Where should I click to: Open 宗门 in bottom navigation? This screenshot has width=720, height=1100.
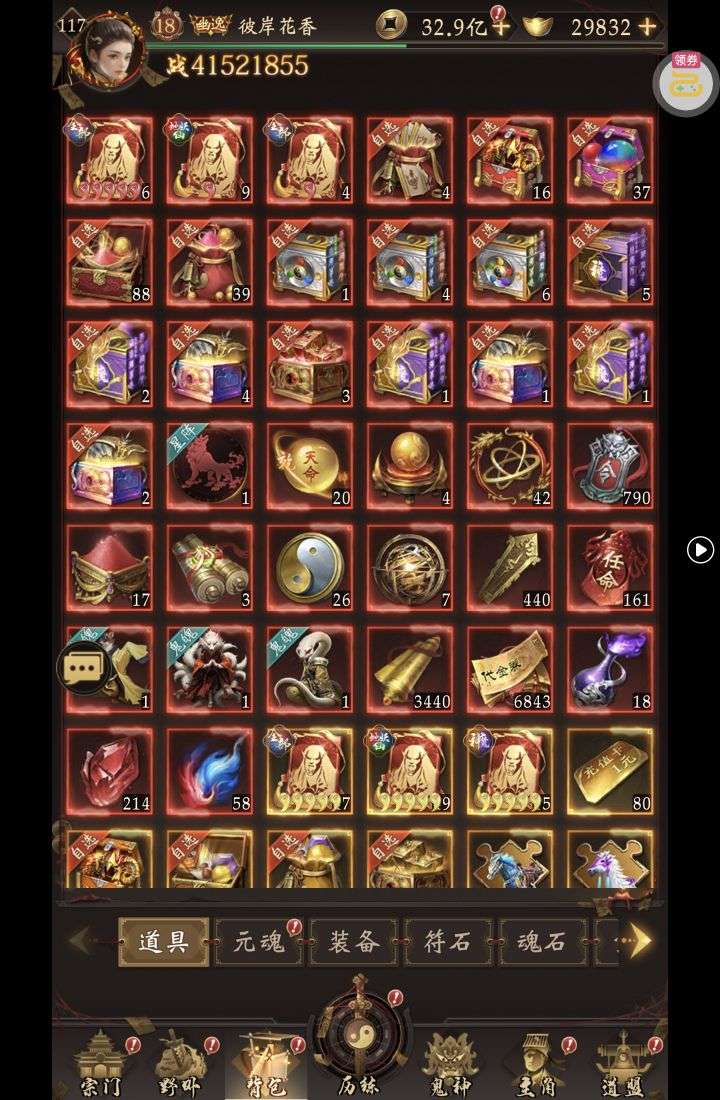pyautogui.click(x=100, y=1063)
